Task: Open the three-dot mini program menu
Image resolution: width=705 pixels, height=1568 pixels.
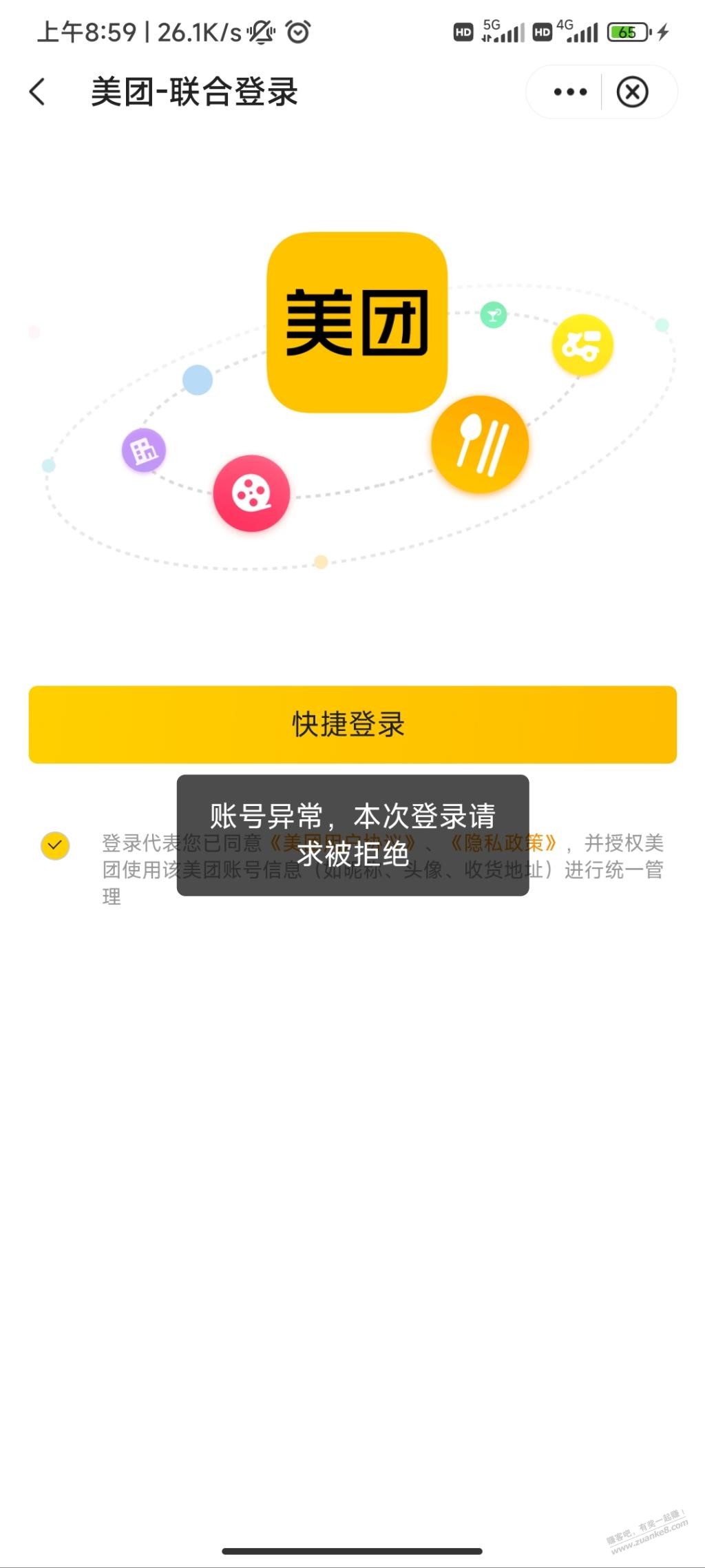Action: tap(570, 92)
